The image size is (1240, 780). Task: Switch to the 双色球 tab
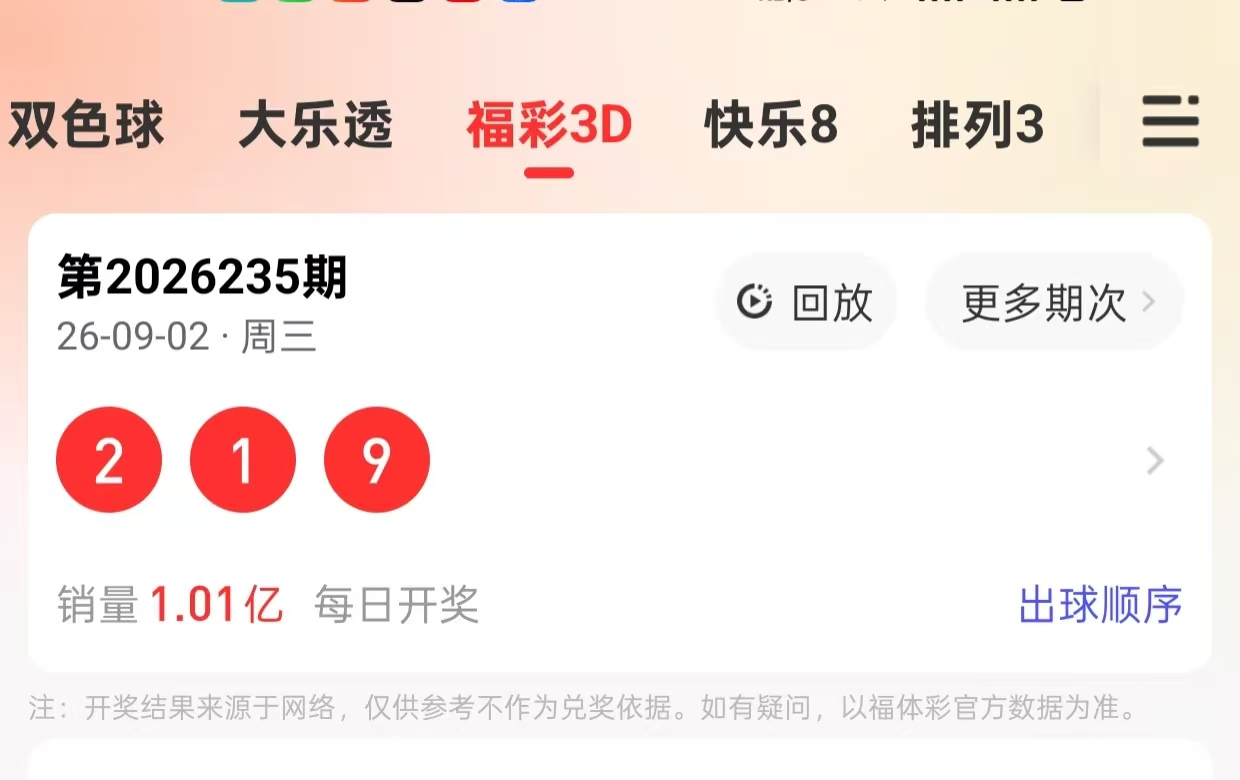tap(86, 126)
